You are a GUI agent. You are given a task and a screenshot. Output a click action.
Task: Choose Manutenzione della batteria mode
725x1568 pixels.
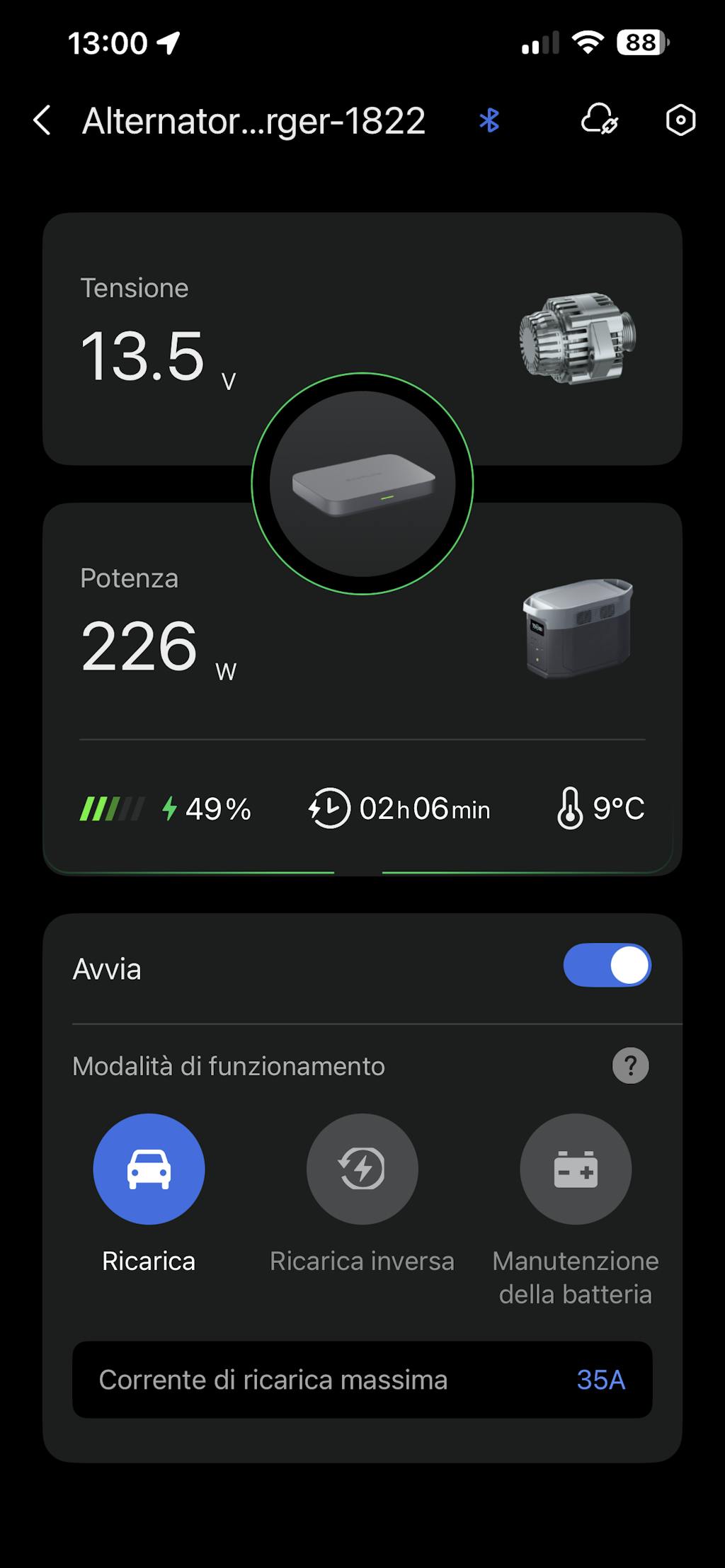tap(576, 1169)
